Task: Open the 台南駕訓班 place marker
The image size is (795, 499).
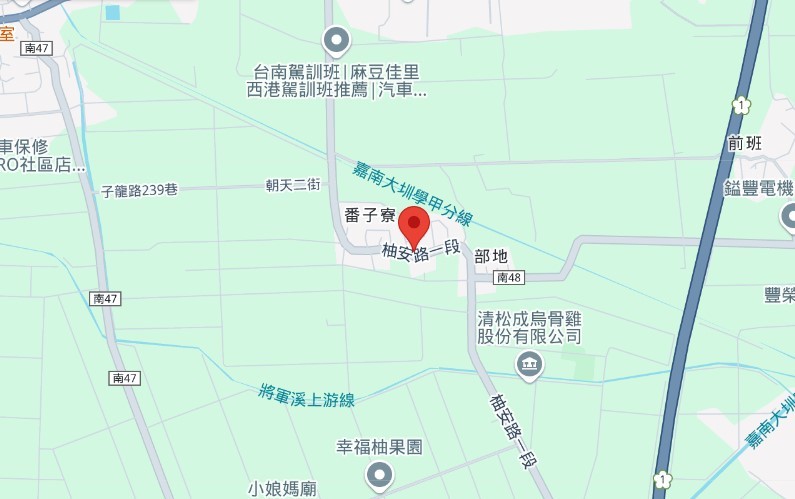Action: (337, 41)
